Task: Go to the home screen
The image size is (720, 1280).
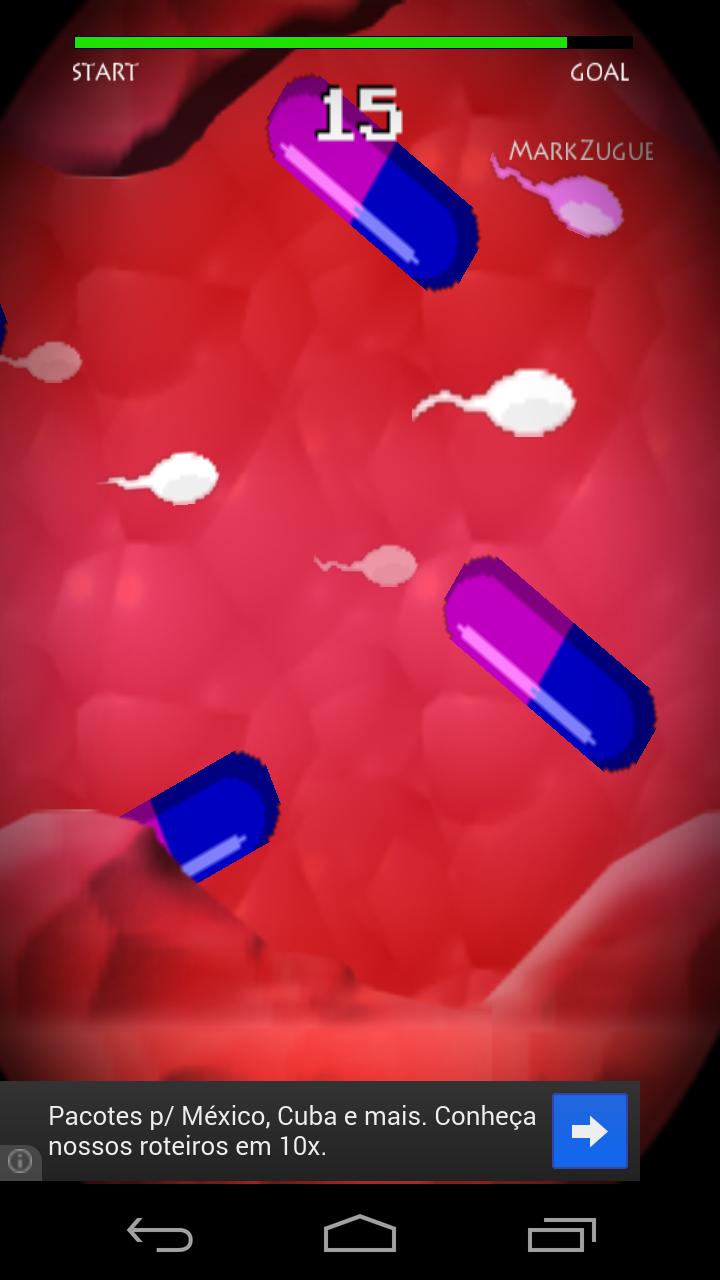Action: (x=360, y=1235)
